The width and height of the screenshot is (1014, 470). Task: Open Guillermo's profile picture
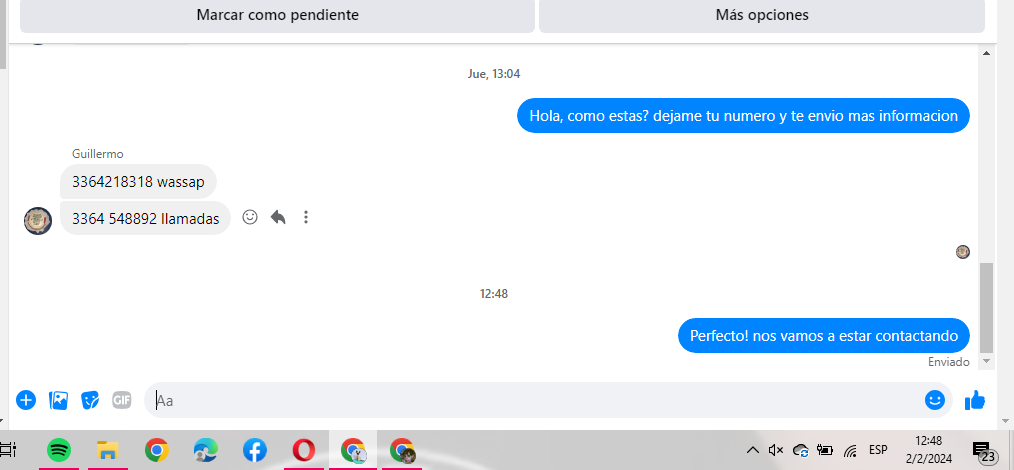(38, 220)
